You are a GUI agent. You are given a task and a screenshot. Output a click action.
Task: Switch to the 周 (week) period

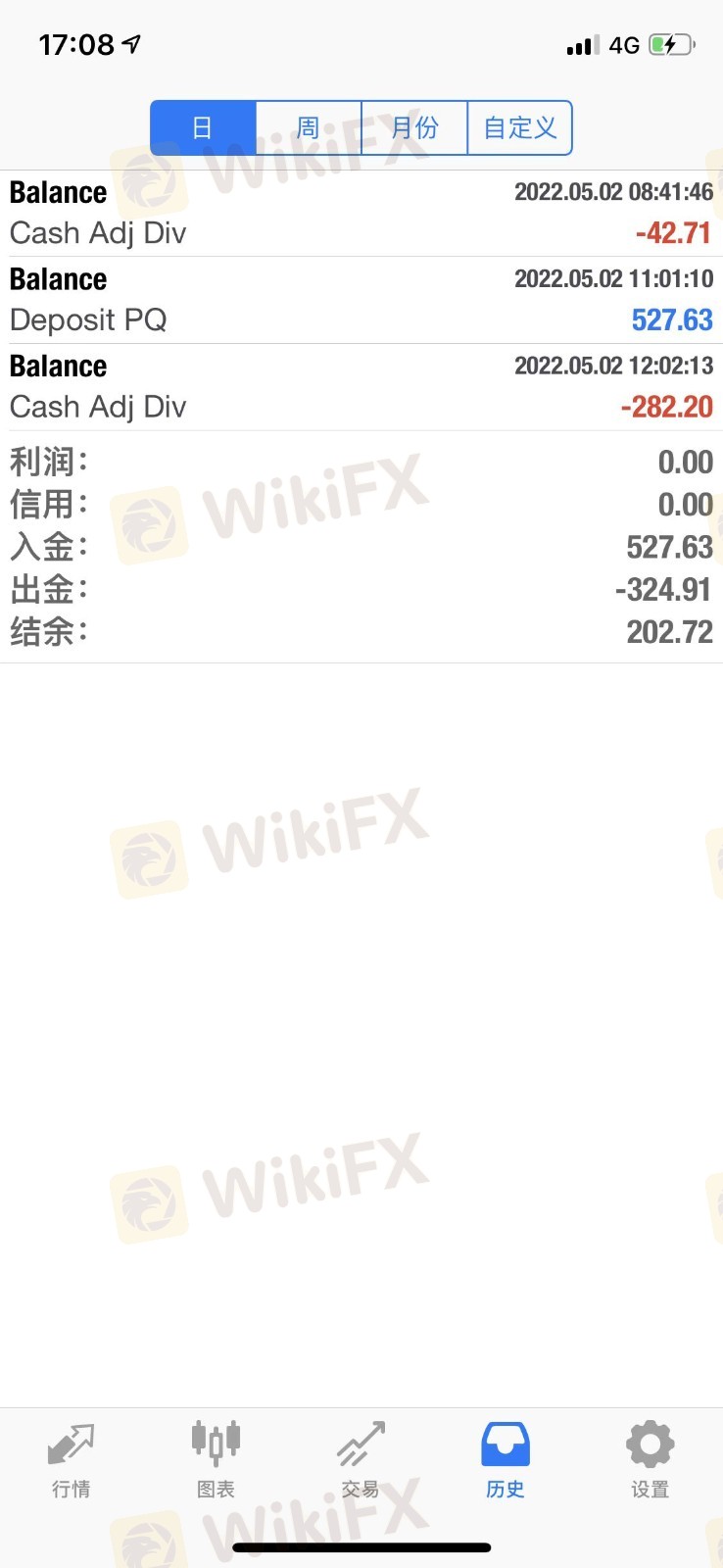click(309, 127)
